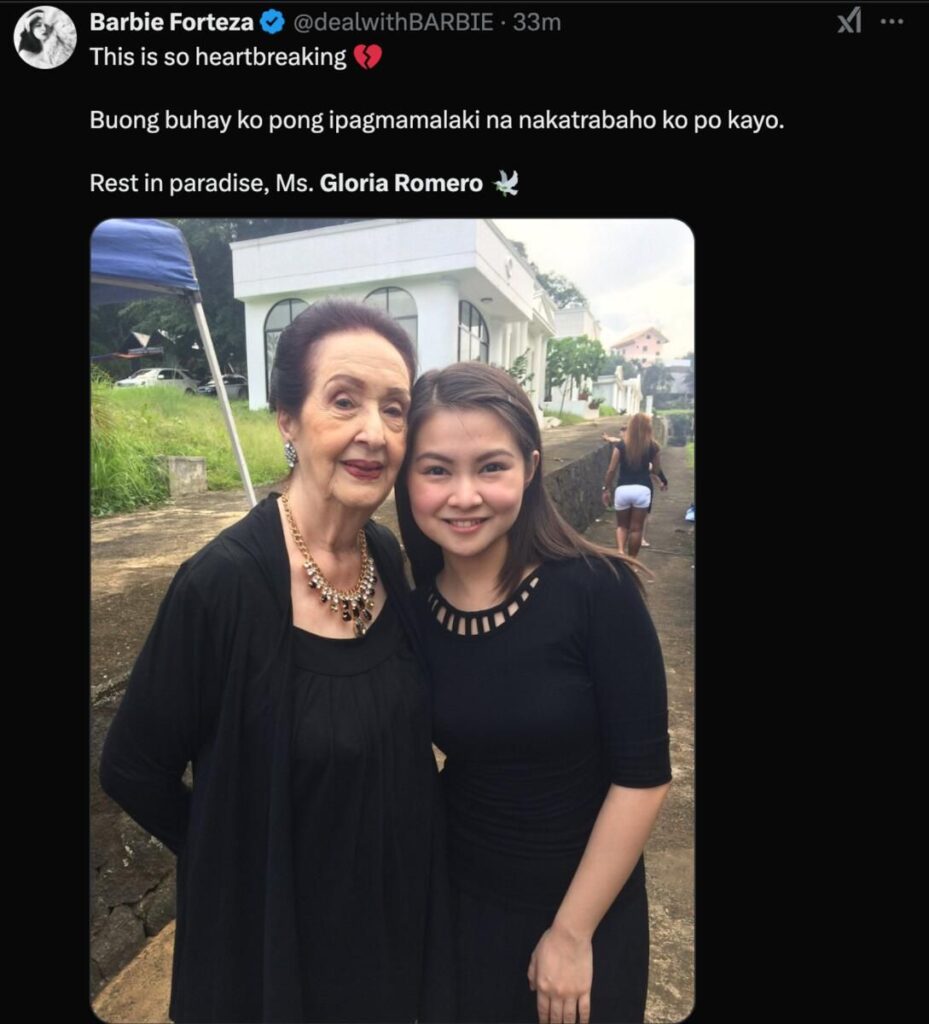The height and width of the screenshot is (1024, 929).
Task: Tap the Grok explain-post icon
Action: pyautogui.click(x=849, y=21)
